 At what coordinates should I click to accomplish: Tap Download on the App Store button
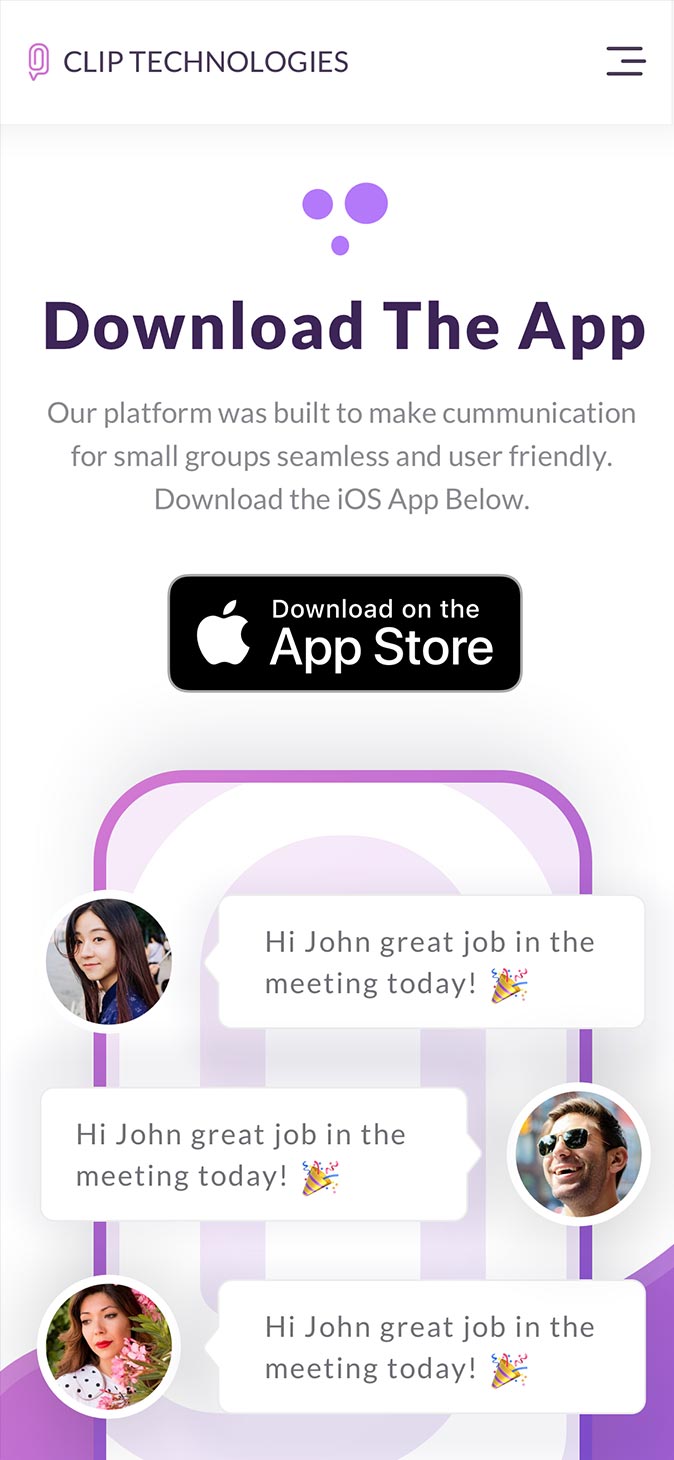click(345, 633)
